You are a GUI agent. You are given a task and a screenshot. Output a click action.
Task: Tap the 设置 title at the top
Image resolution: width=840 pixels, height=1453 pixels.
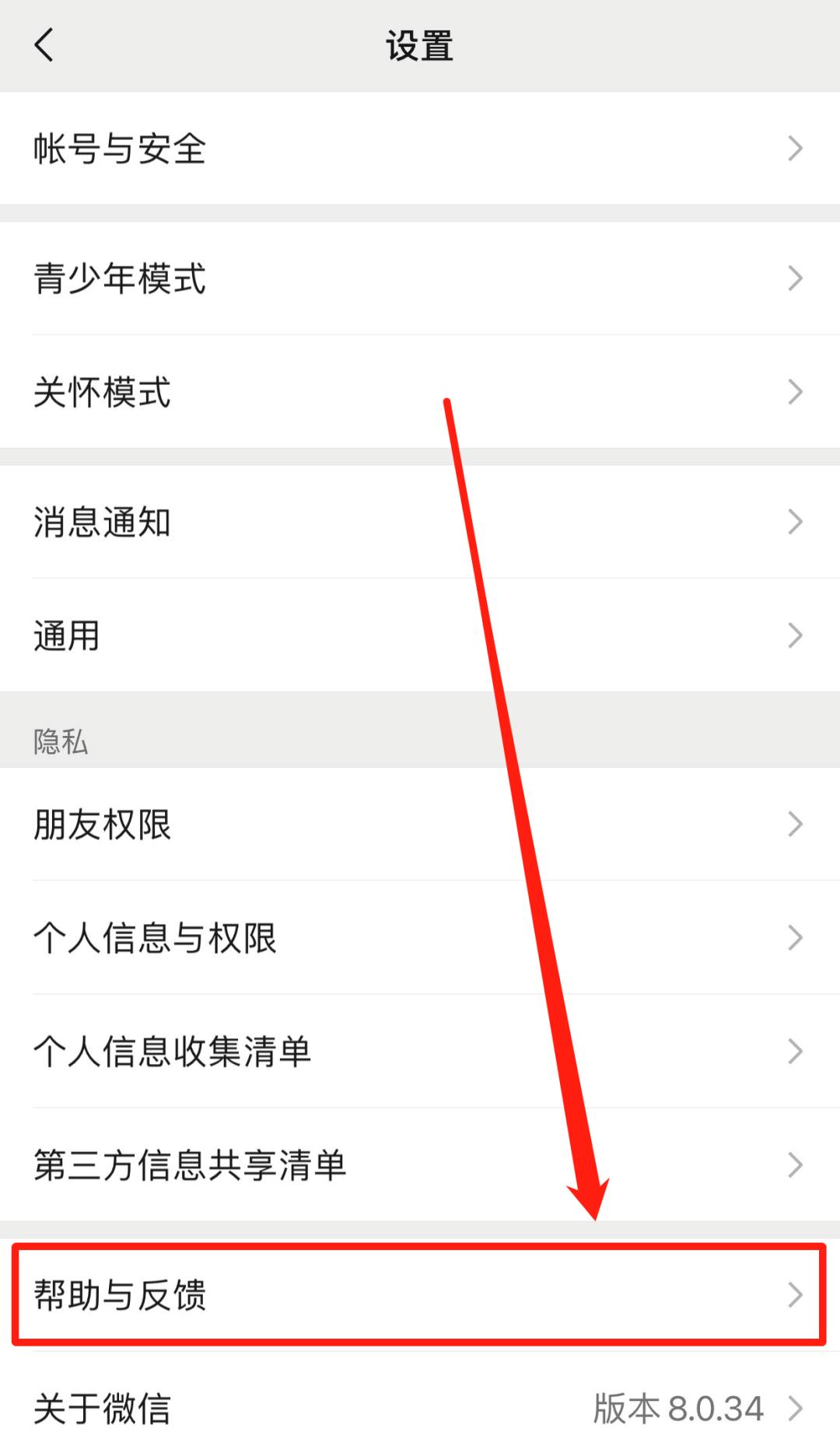418,45
